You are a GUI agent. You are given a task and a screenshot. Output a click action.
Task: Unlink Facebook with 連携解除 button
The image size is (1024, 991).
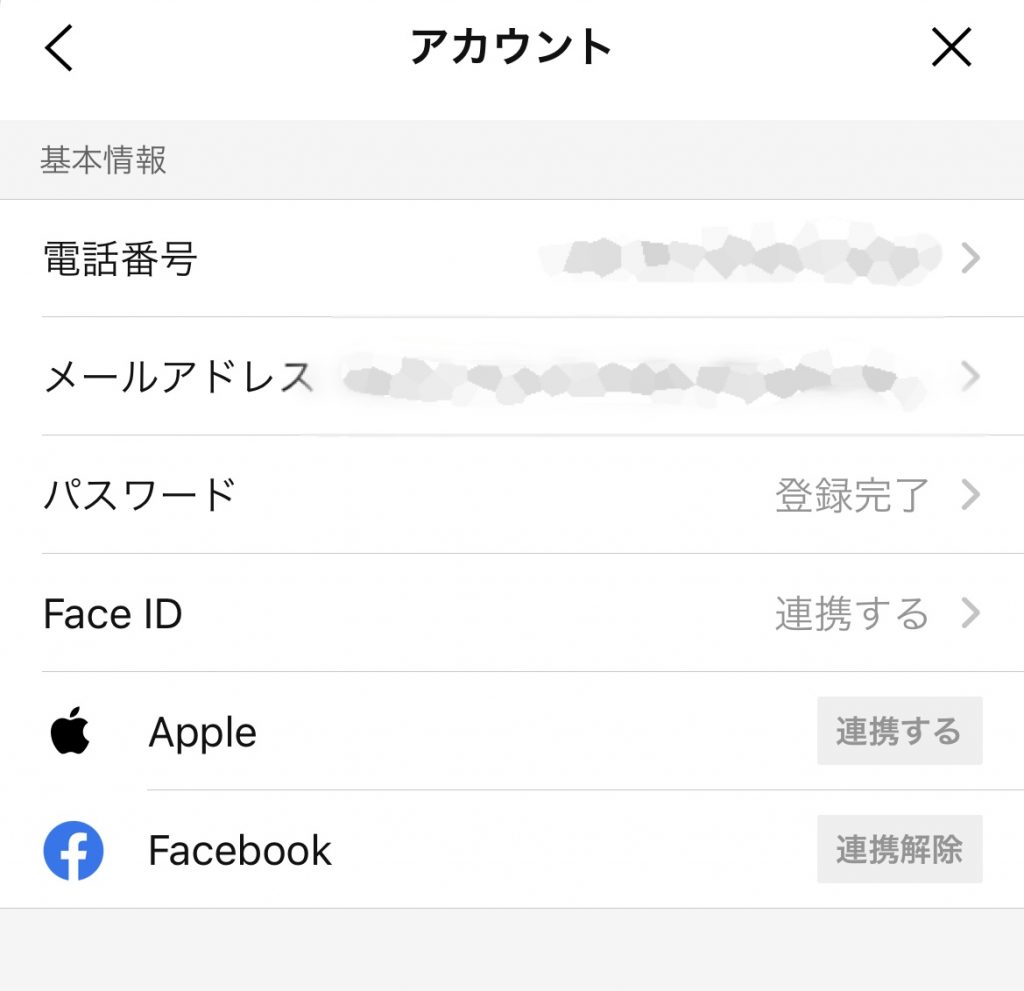tap(899, 849)
